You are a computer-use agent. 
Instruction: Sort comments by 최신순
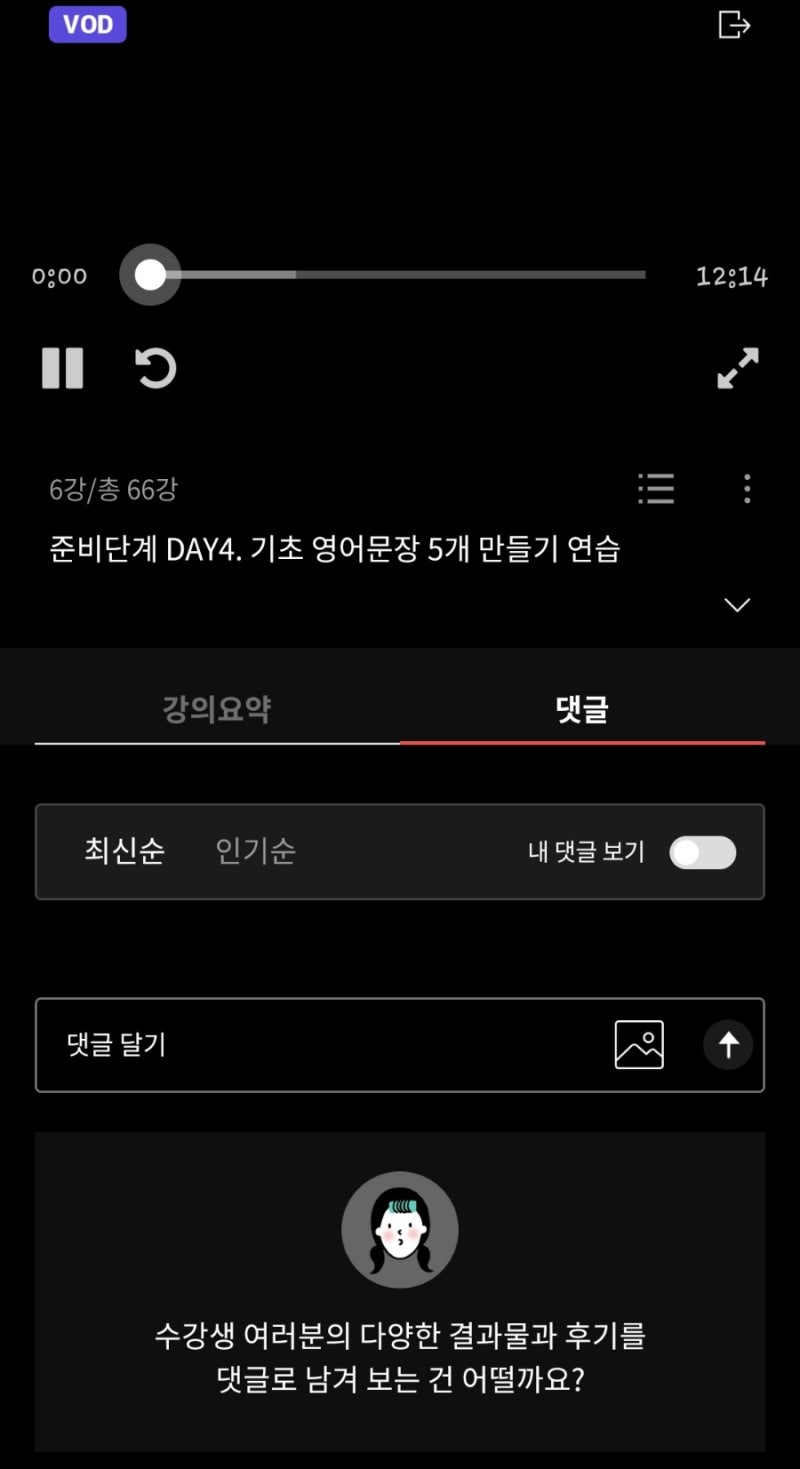click(x=124, y=851)
